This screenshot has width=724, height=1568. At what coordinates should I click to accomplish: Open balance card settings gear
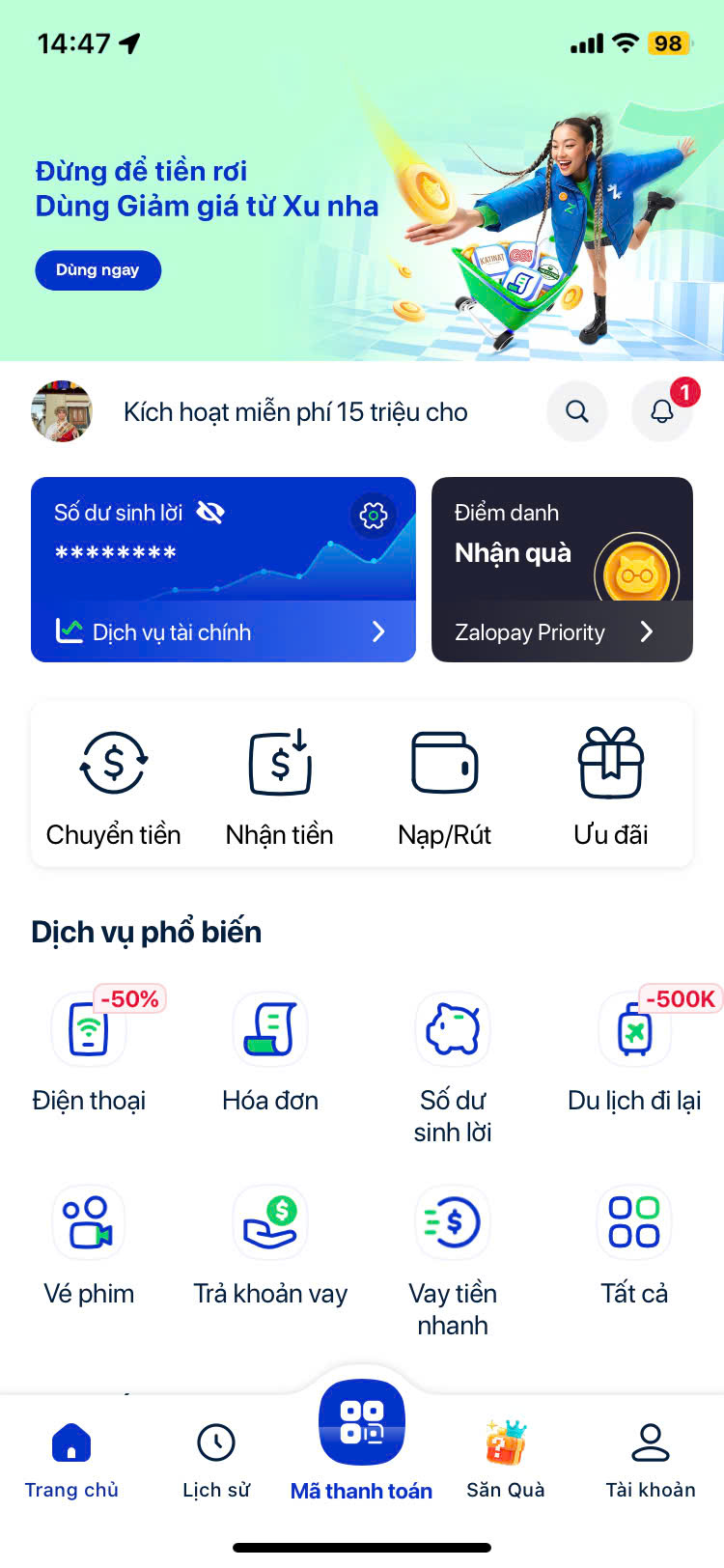(x=373, y=516)
